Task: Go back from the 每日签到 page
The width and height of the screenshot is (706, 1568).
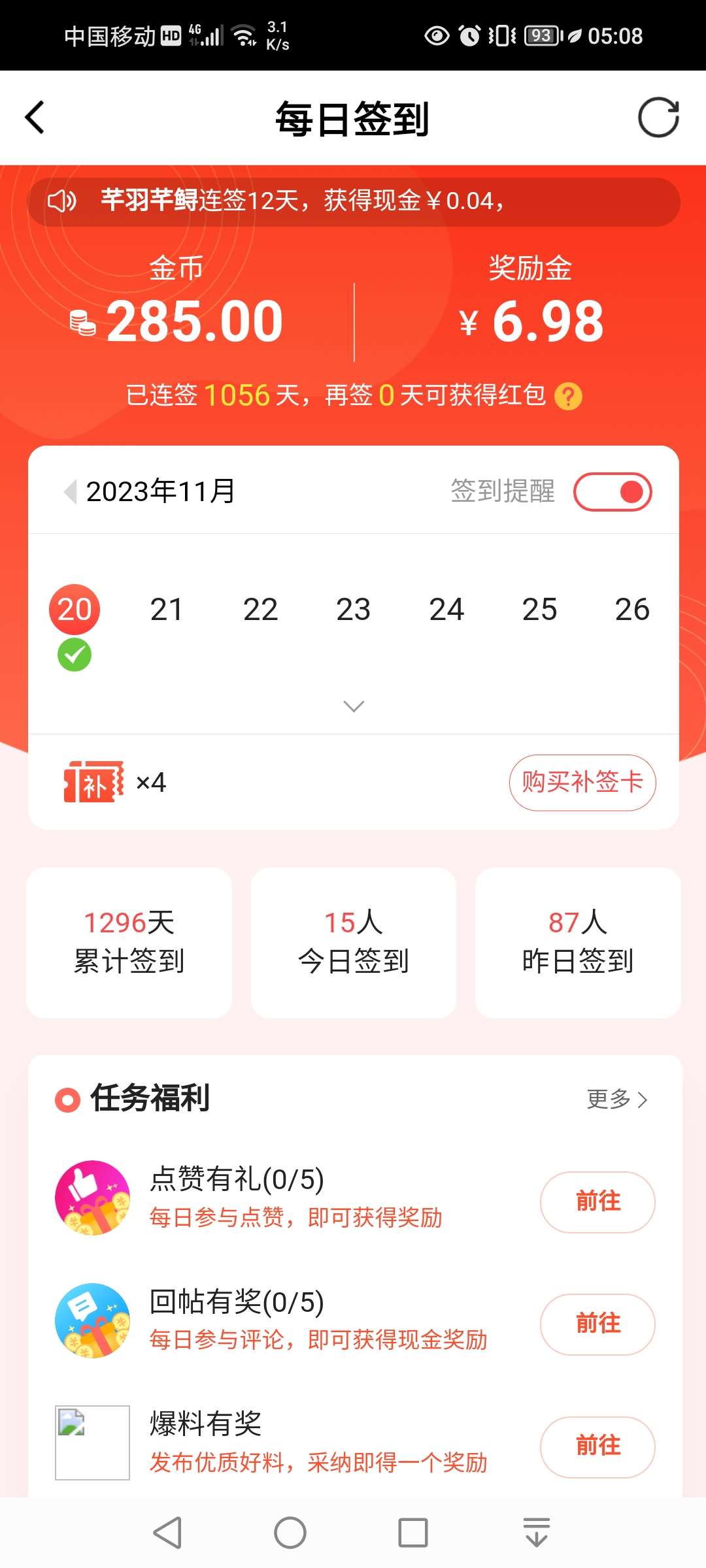Action: pos(35,118)
